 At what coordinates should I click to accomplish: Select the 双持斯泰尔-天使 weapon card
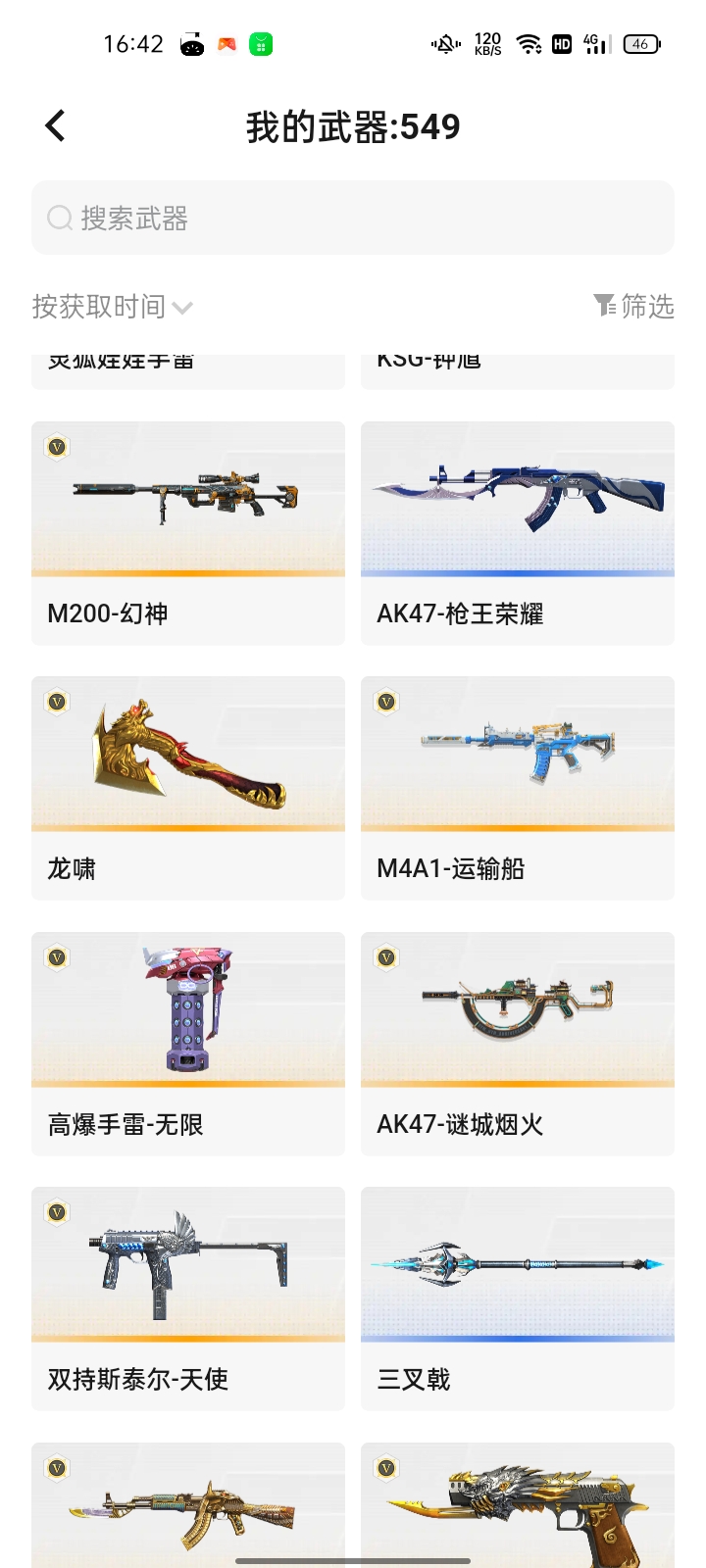click(188, 1298)
